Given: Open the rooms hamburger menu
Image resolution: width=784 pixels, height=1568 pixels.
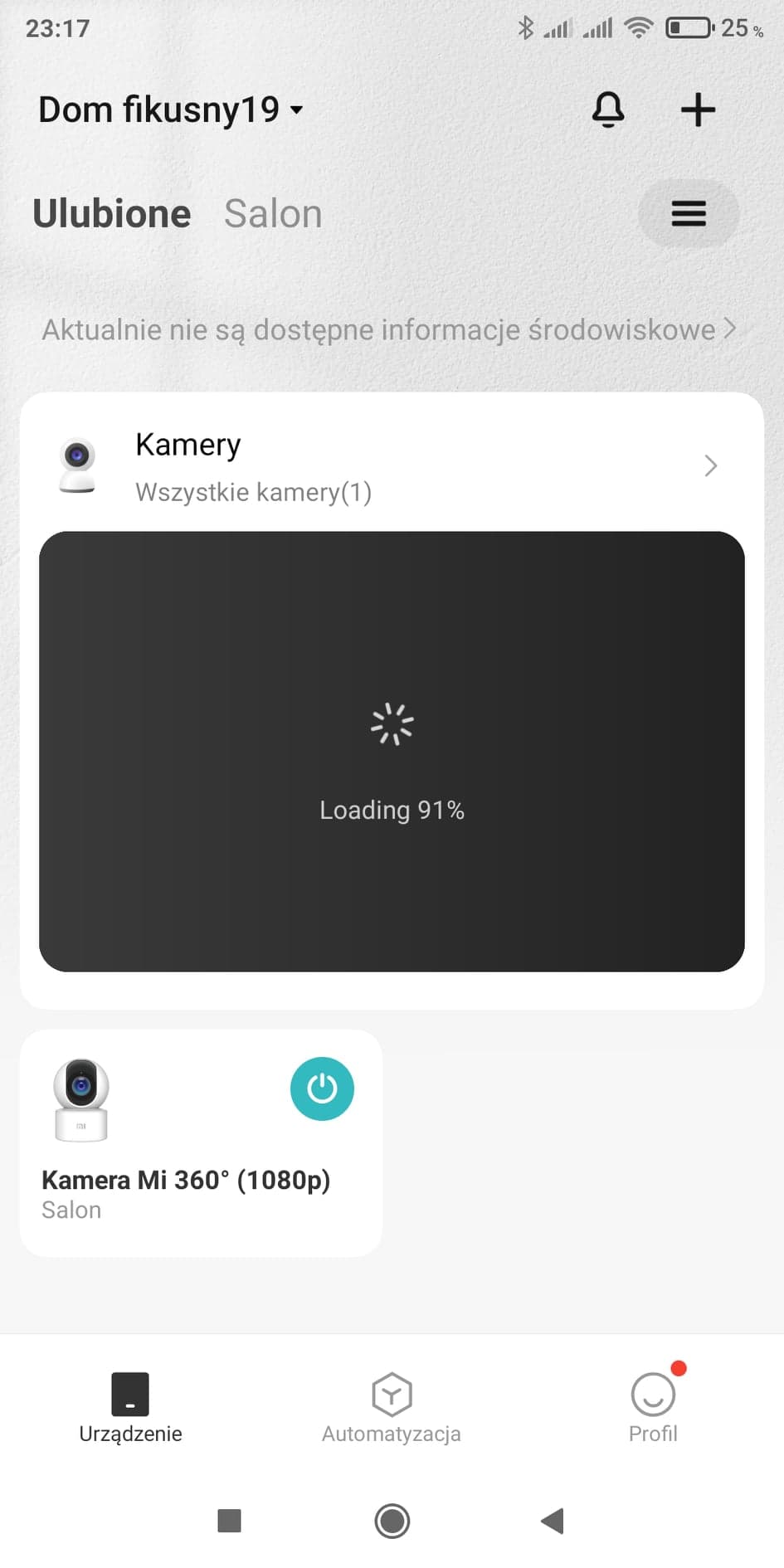Looking at the screenshot, I should click(x=688, y=214).
